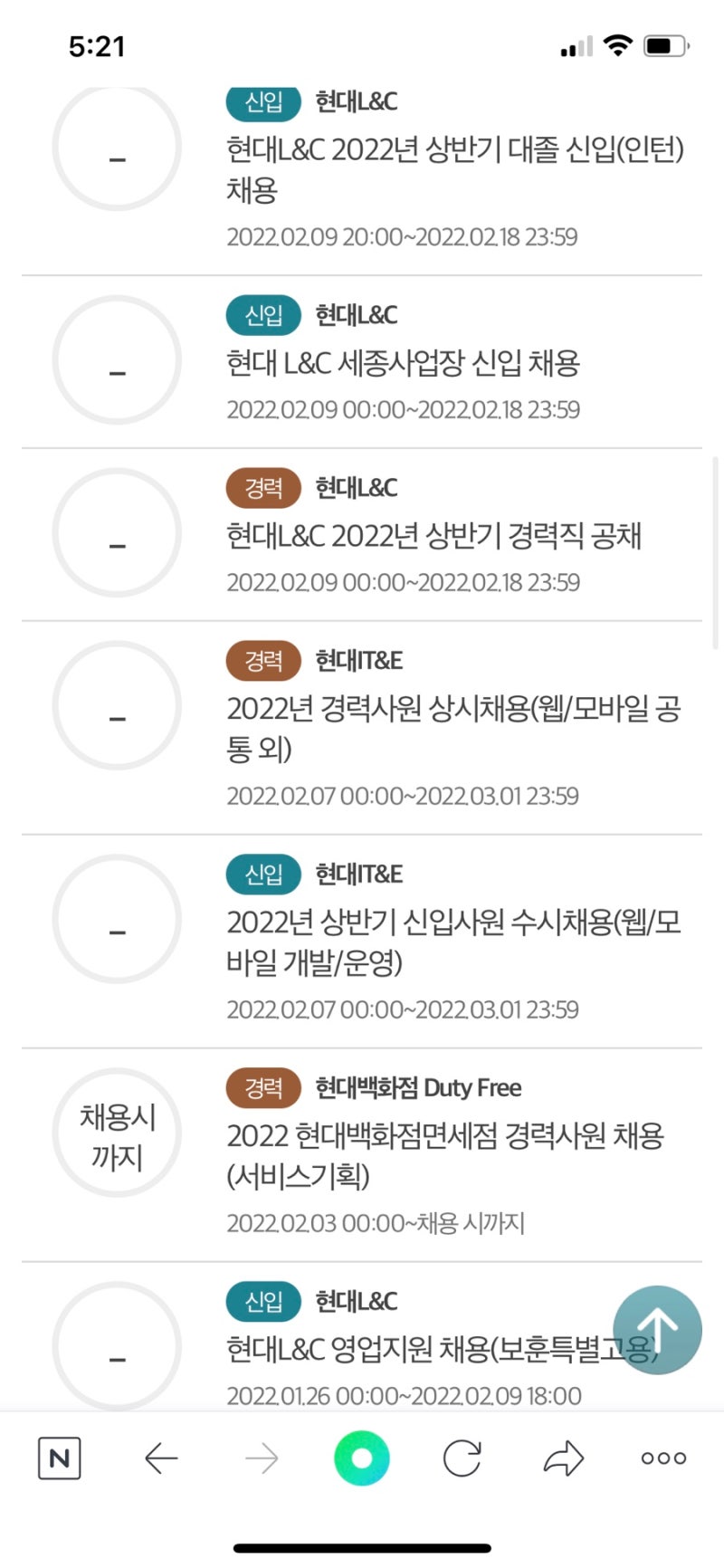Select the forward arrow navigation icon
The width and height of the screenshot is (724, 1568).
click(x=261, y=1458)
